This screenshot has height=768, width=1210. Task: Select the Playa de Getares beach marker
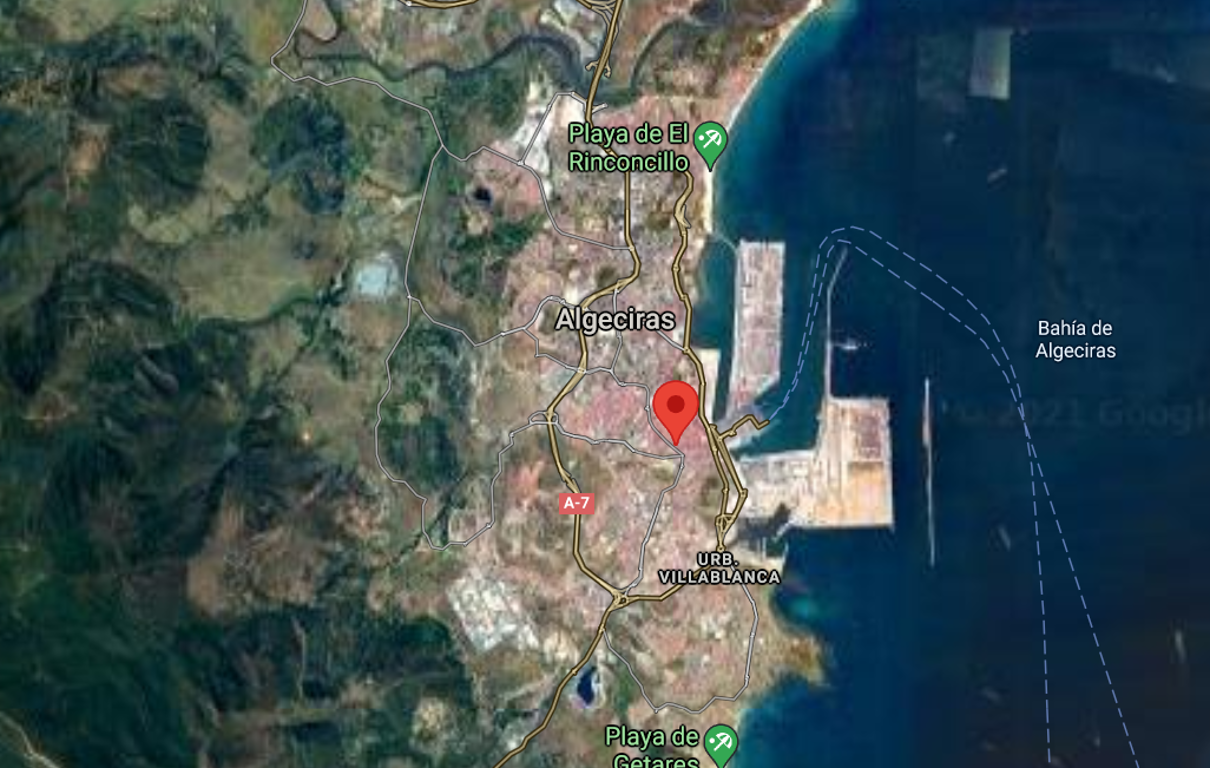[x=720, y=743]
